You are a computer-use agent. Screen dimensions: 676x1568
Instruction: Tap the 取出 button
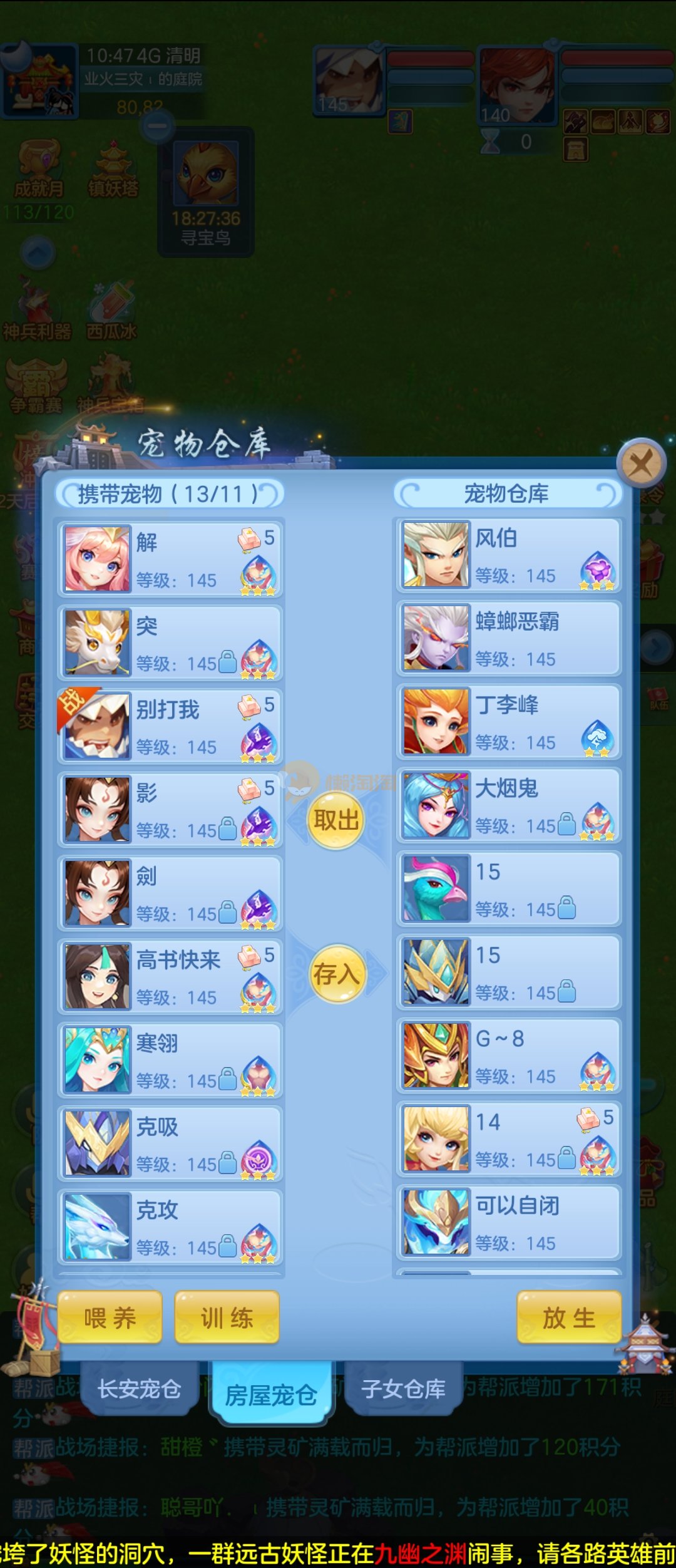336,820
